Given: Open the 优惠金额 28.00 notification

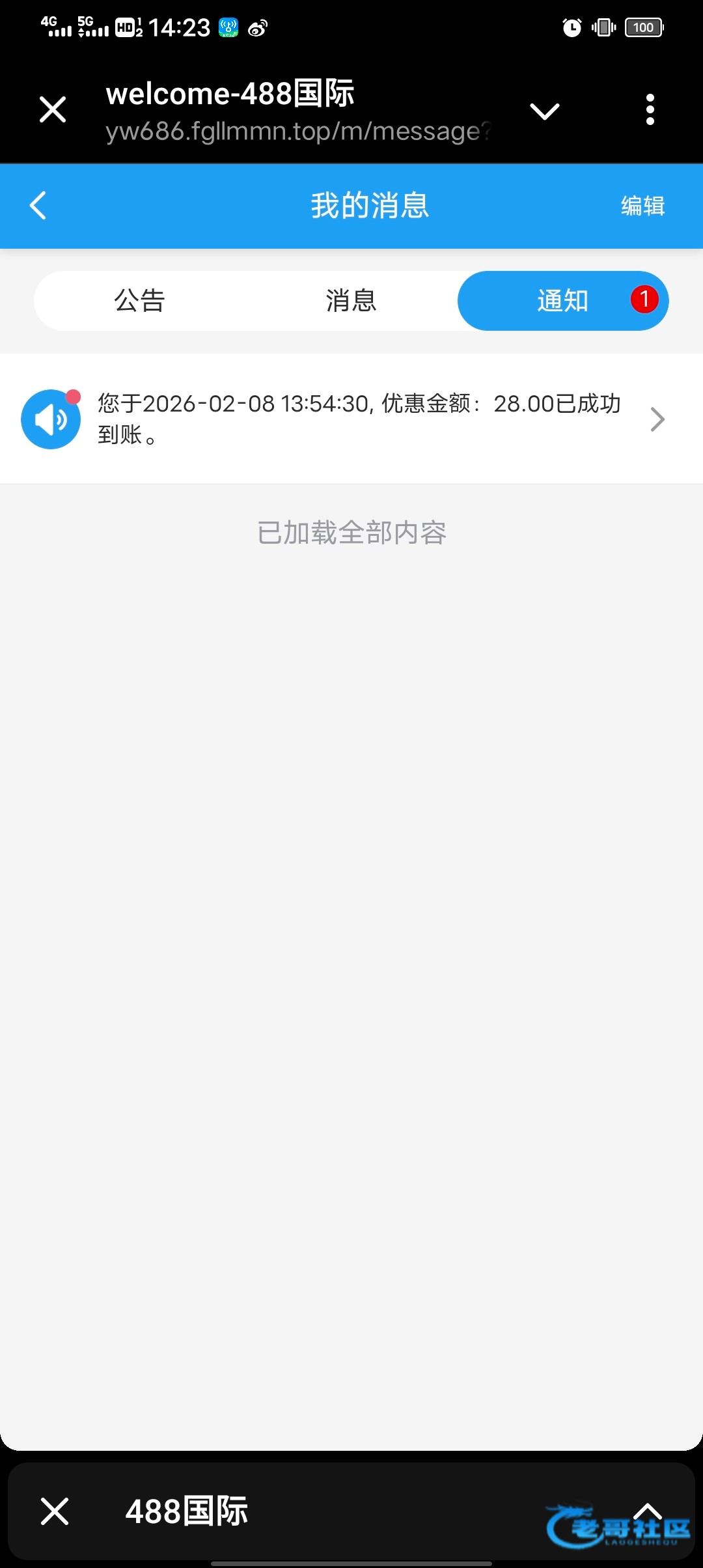Looking at the screenshot, I should coord(358,419).
